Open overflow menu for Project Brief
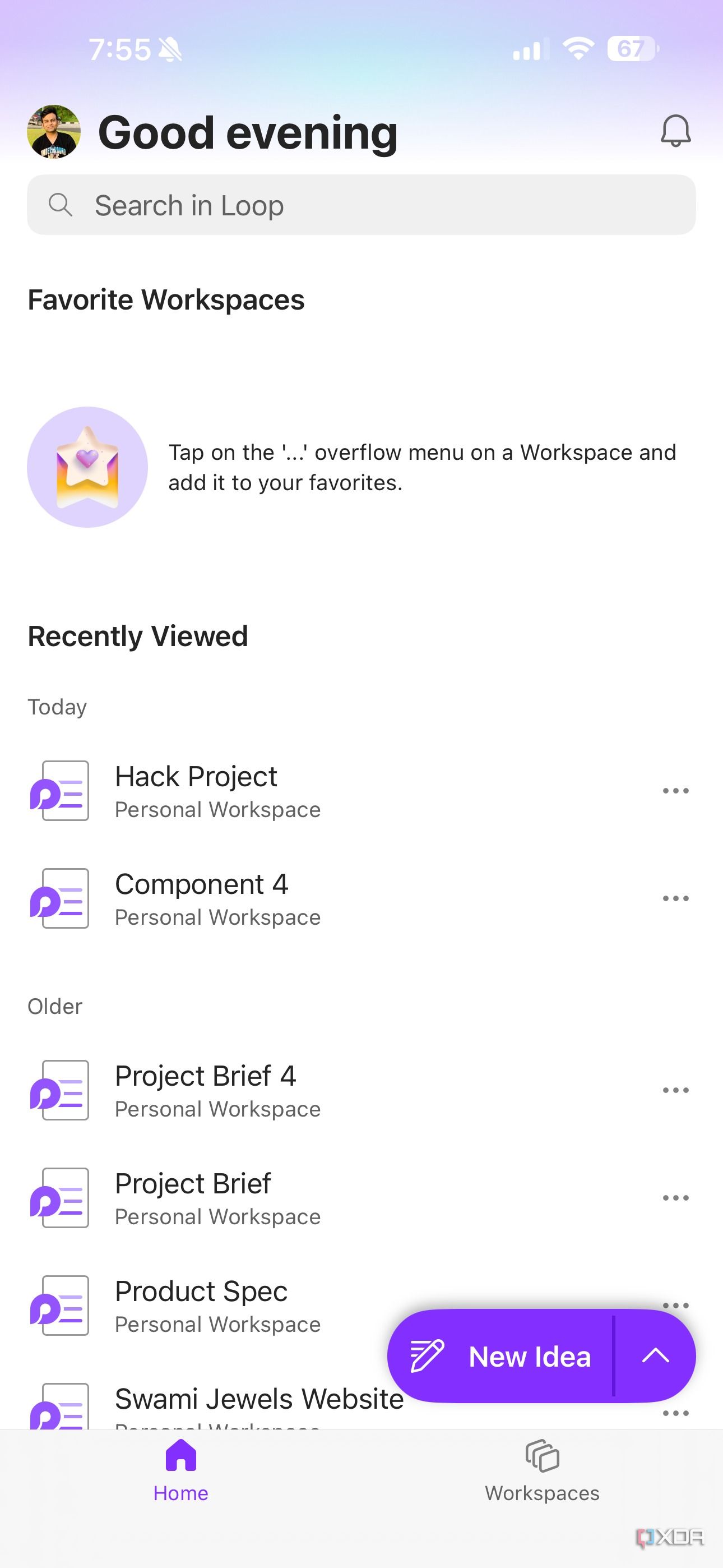 [675, 1198]
